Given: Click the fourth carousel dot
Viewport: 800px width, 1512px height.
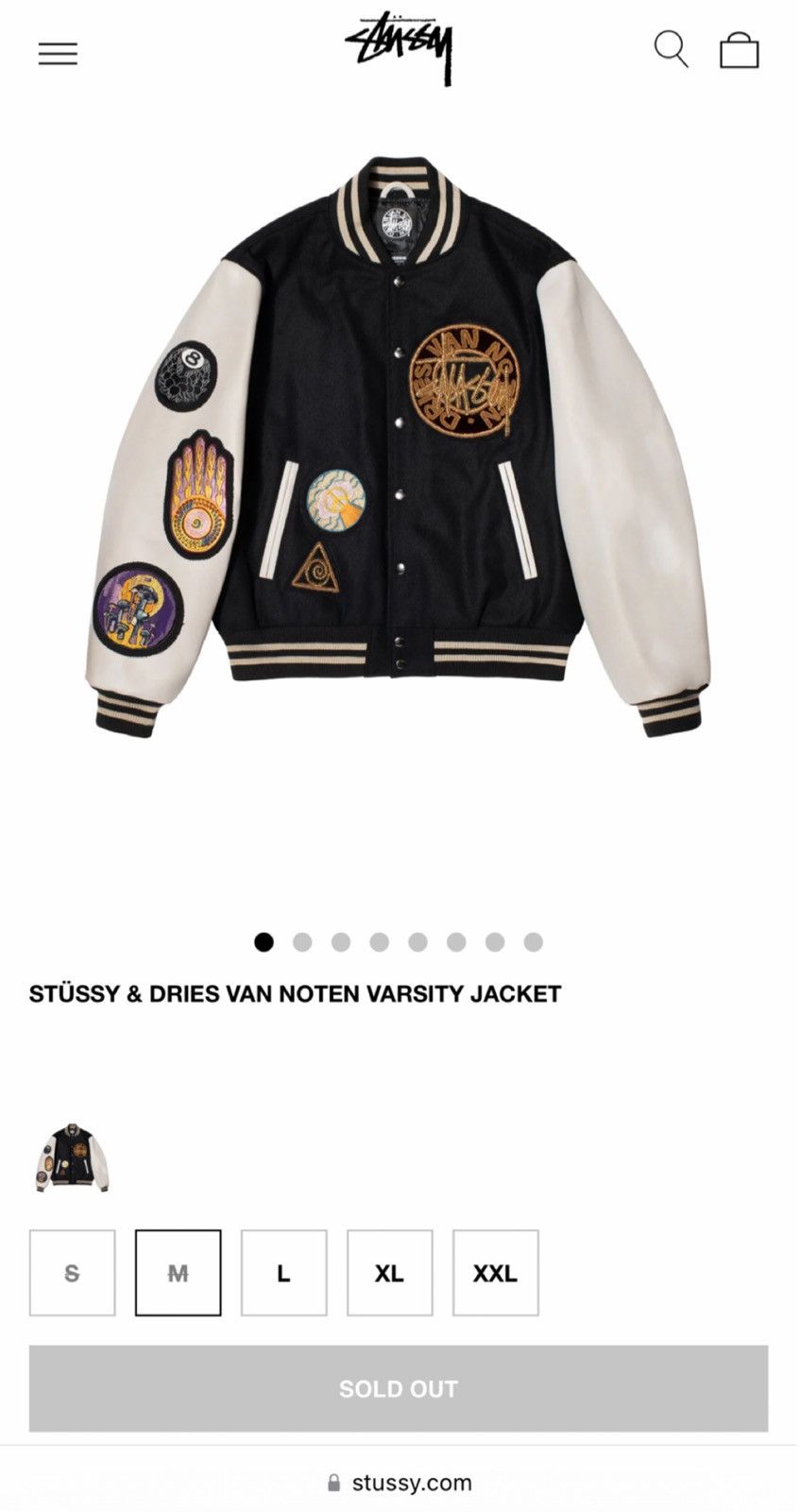Looking at the screenshot, I should click(x=379, y=941).
